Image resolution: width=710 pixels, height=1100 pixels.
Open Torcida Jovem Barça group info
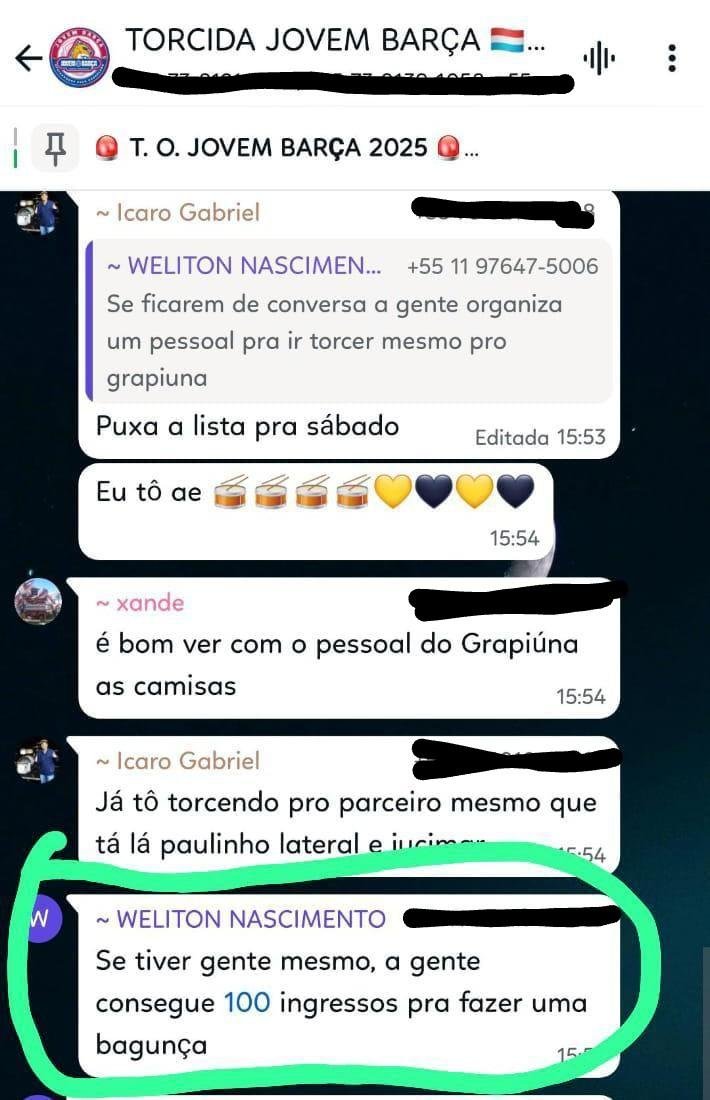tap(335, 42)
